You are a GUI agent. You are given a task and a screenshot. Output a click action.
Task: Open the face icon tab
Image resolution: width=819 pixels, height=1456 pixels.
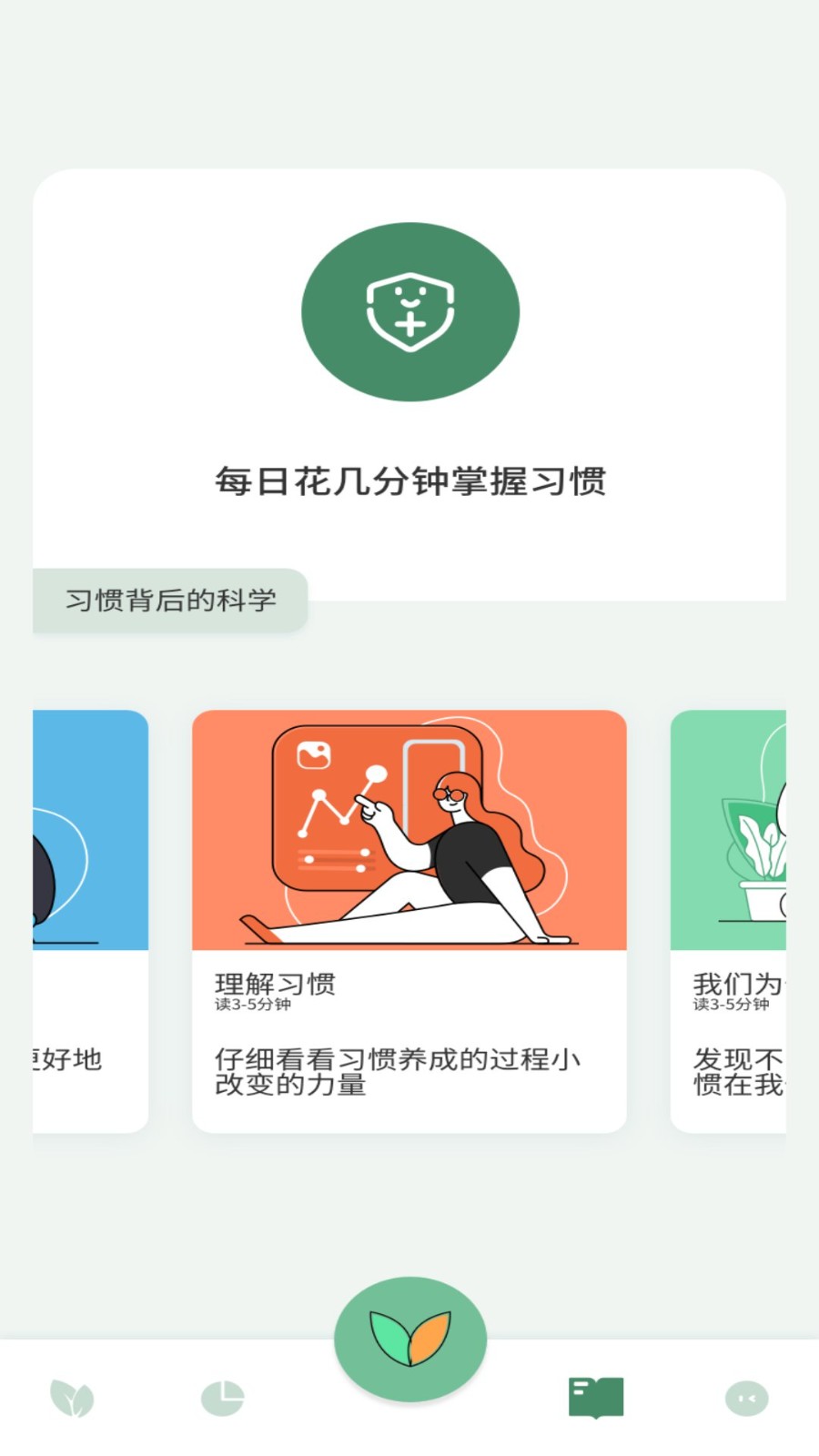pos(746,1398)
